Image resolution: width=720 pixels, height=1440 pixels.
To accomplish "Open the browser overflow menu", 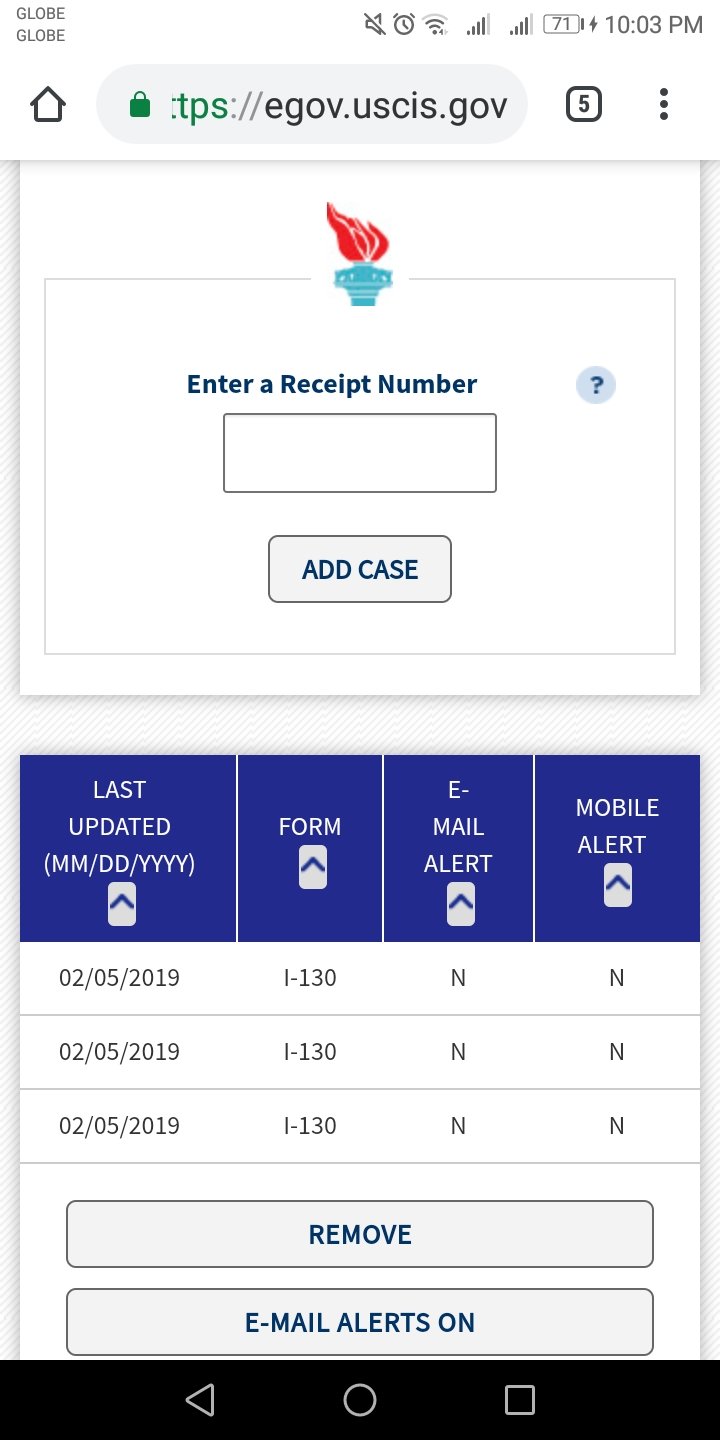I will click(663, 104).
